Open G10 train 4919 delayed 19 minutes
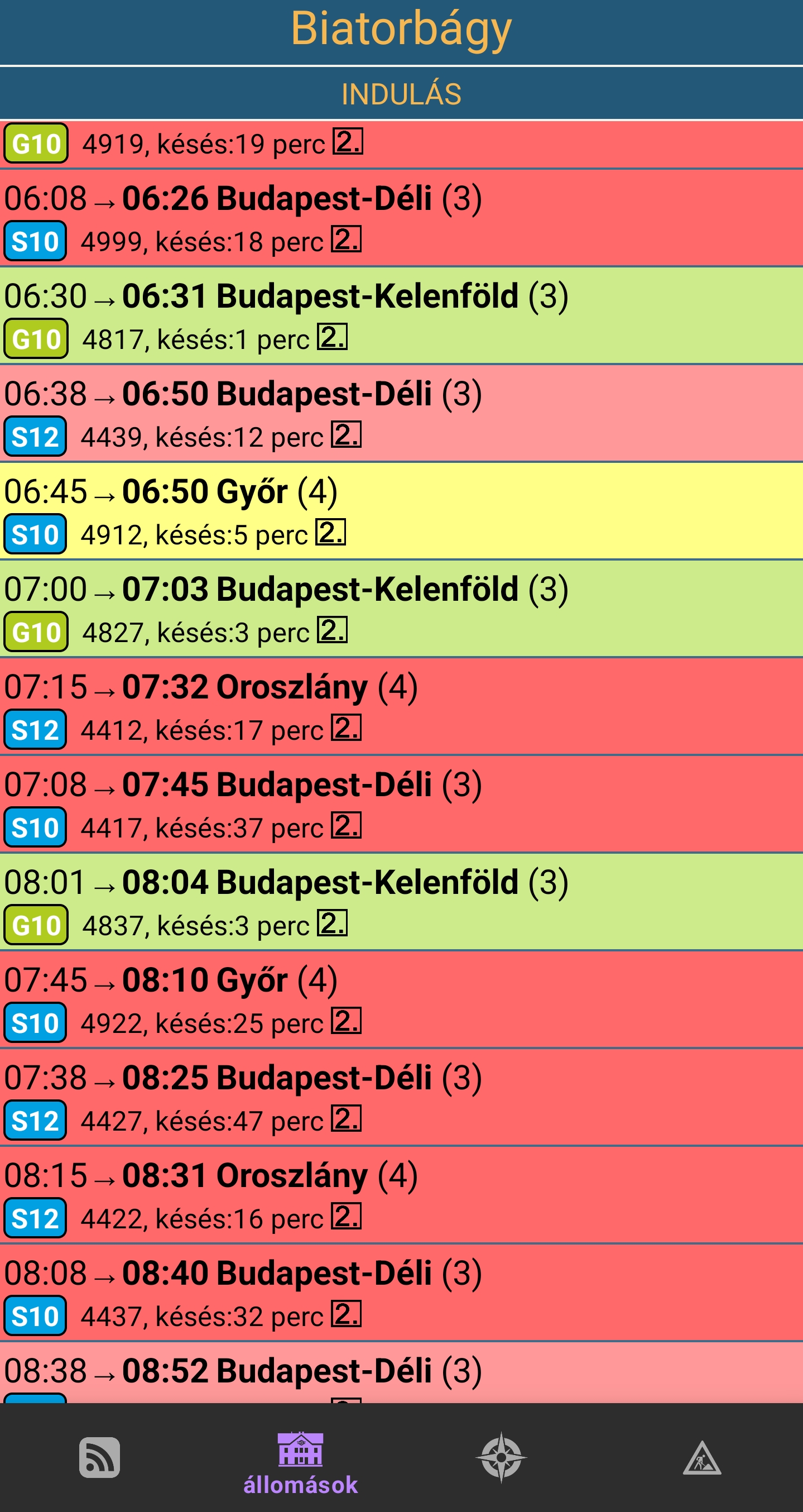Image resolution: width=803 pixels, height=1512 pixels. tap(401, 145)
